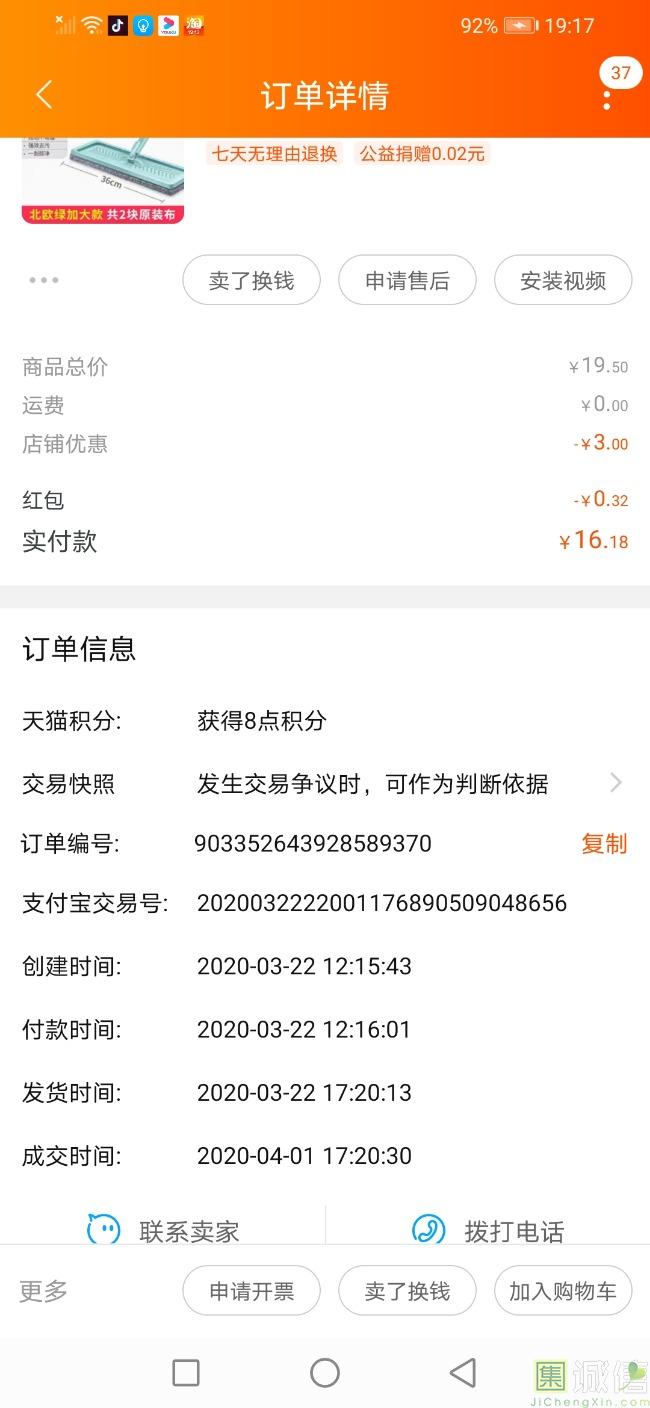650x1408 pixels.
Task: Show more actions via the gray ellipsis
Action: (44, 280)
